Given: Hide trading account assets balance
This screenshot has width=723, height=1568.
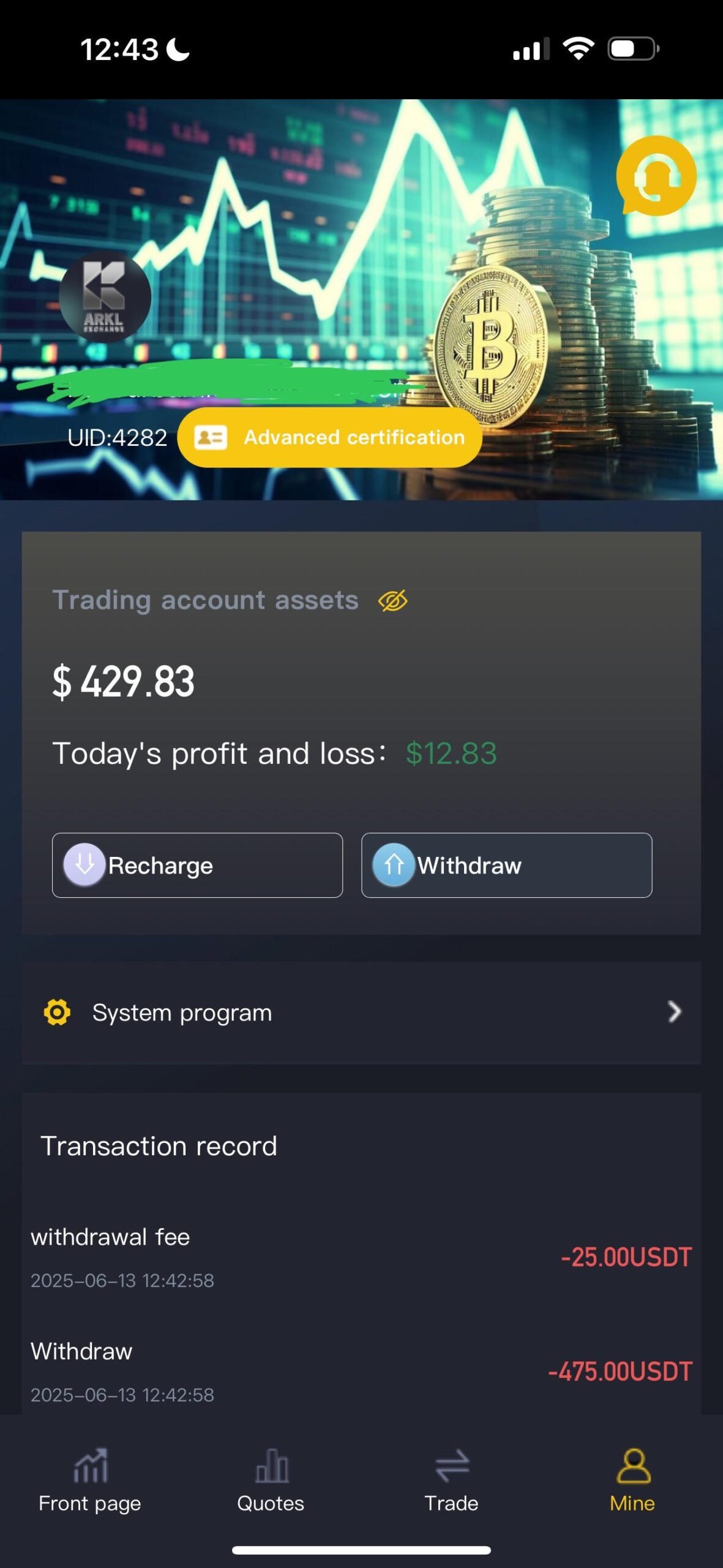Looking at the screenshot, I should 392,601.
